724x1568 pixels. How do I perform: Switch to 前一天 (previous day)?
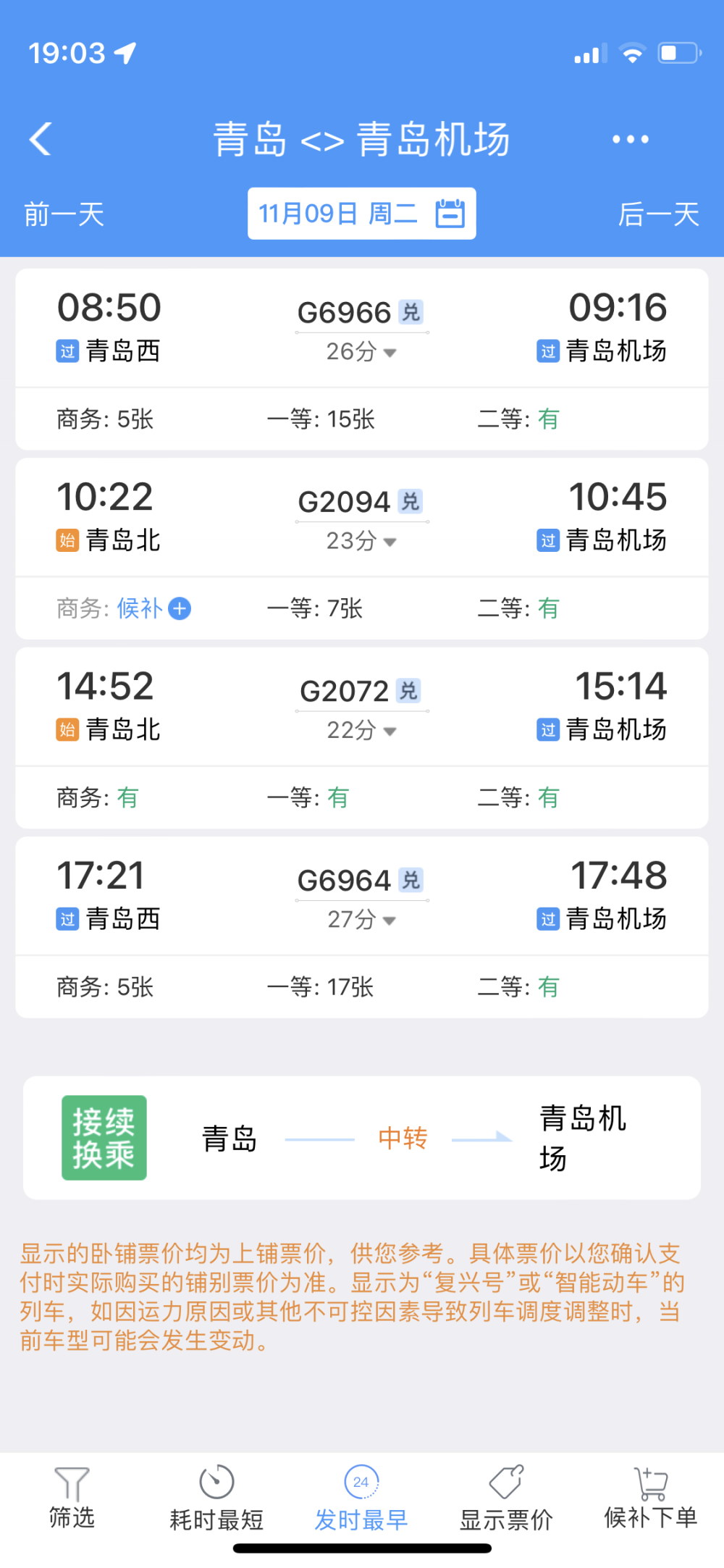[64, 214]
